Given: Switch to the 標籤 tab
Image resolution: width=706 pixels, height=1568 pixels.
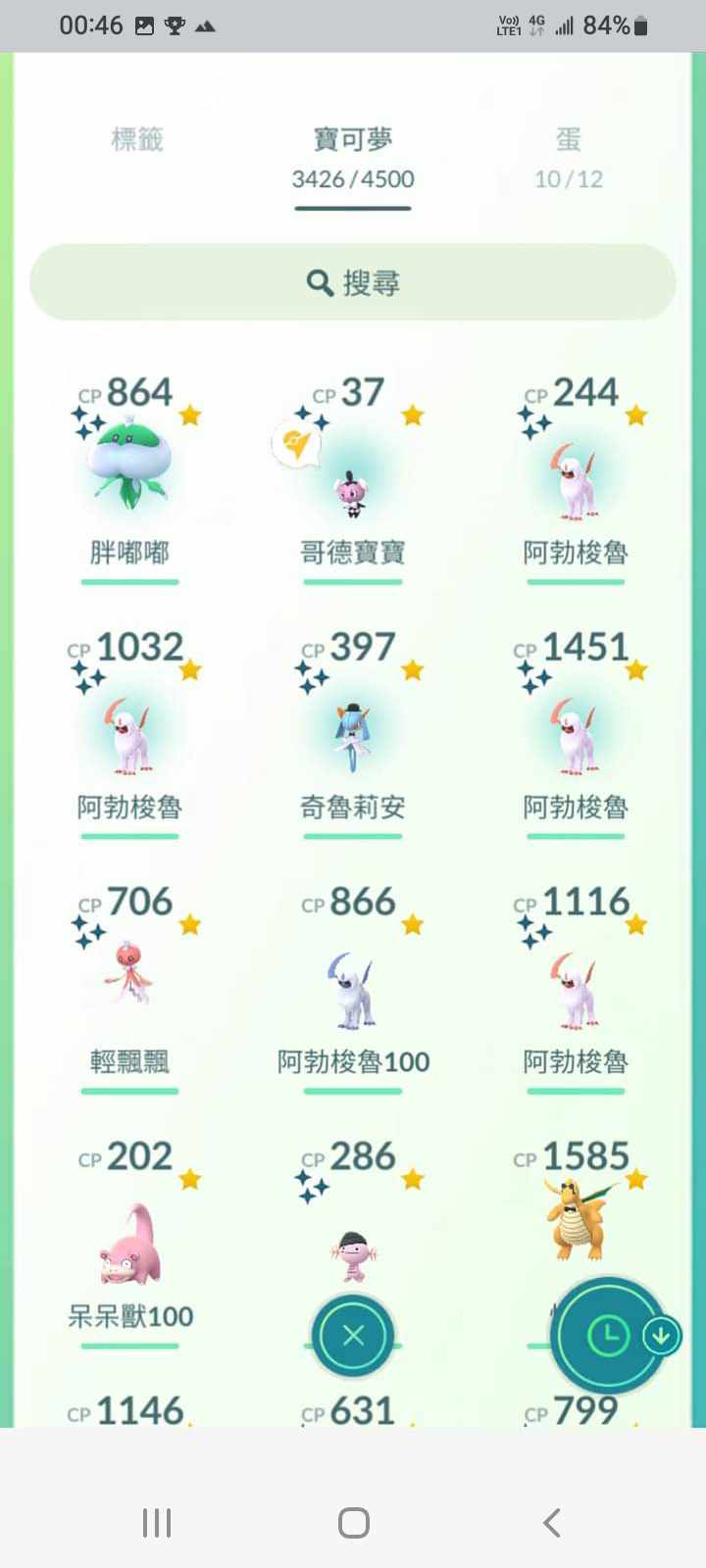Looking at the screenshot, I should coord(136,141).
